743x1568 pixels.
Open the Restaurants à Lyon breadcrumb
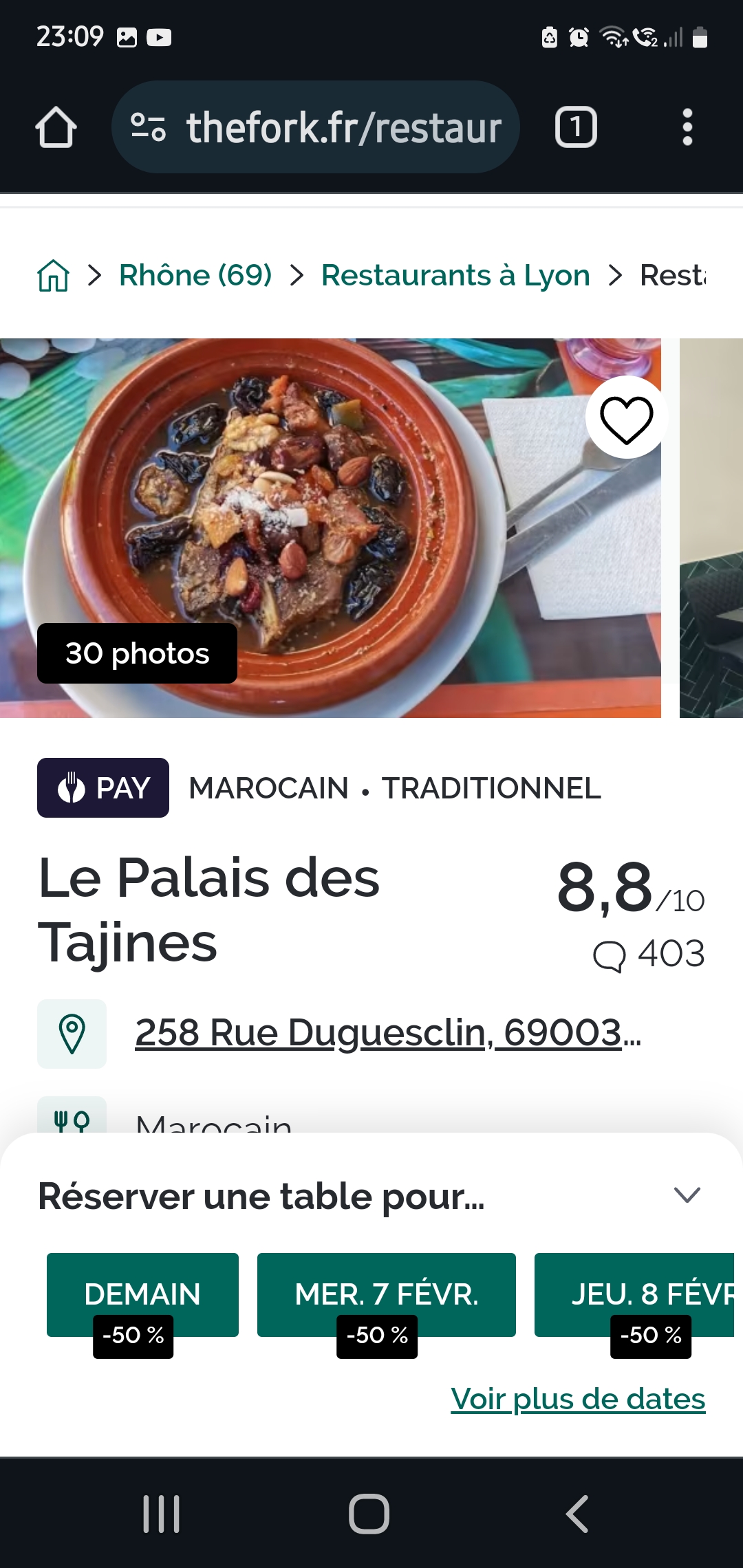coord(455,276)
